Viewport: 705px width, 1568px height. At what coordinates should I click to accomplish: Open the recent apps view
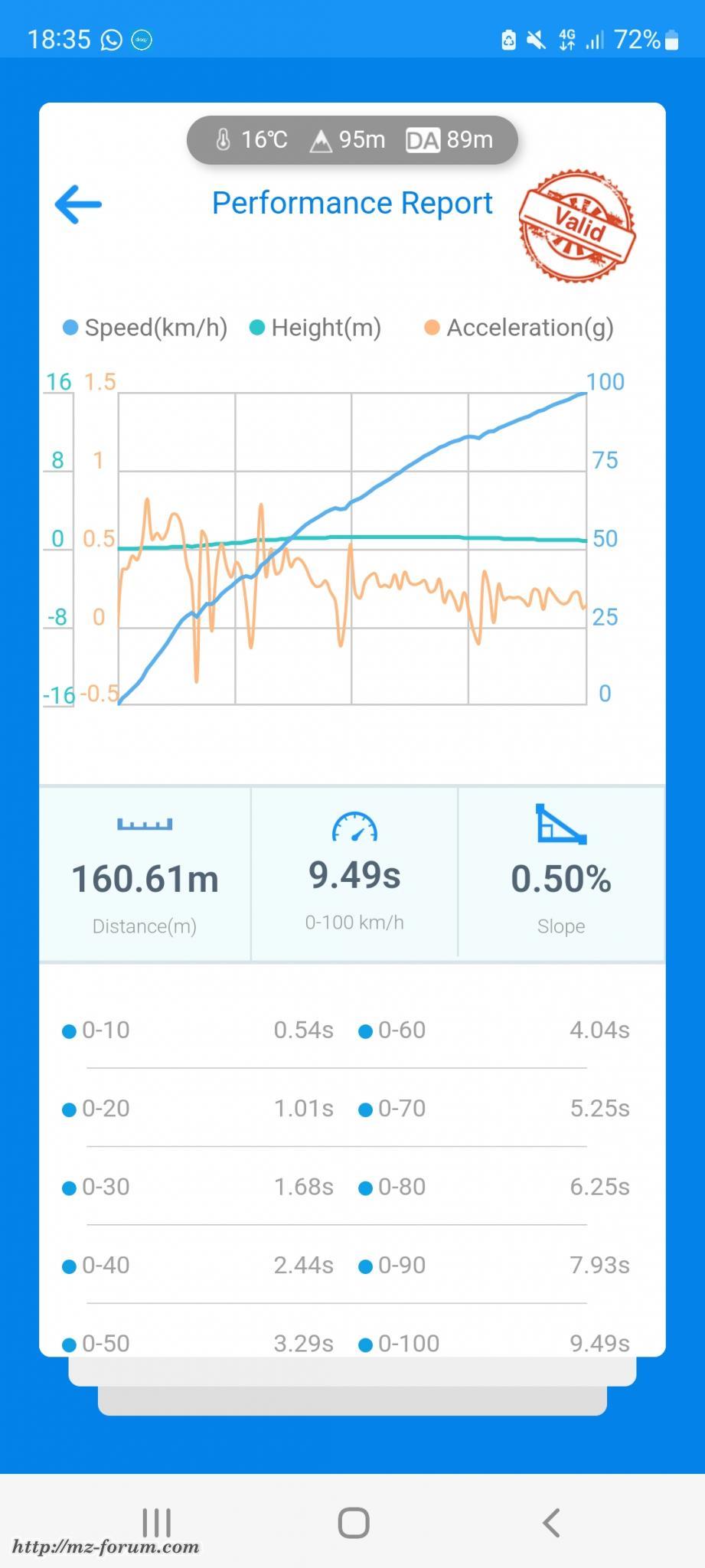pos(157,1523)
